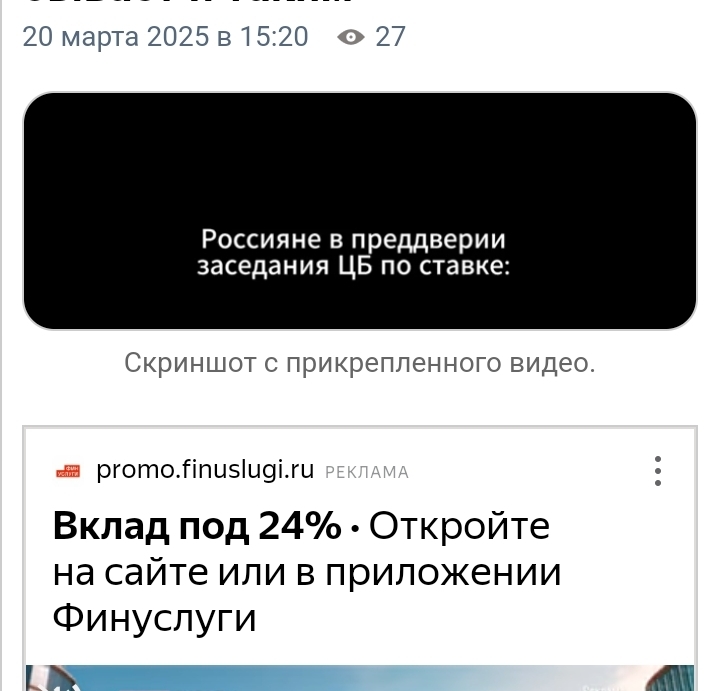The height and width of the screenshot is (691, 704).
Task: Open the video screenshot image
Action: [x=359, y=211]
